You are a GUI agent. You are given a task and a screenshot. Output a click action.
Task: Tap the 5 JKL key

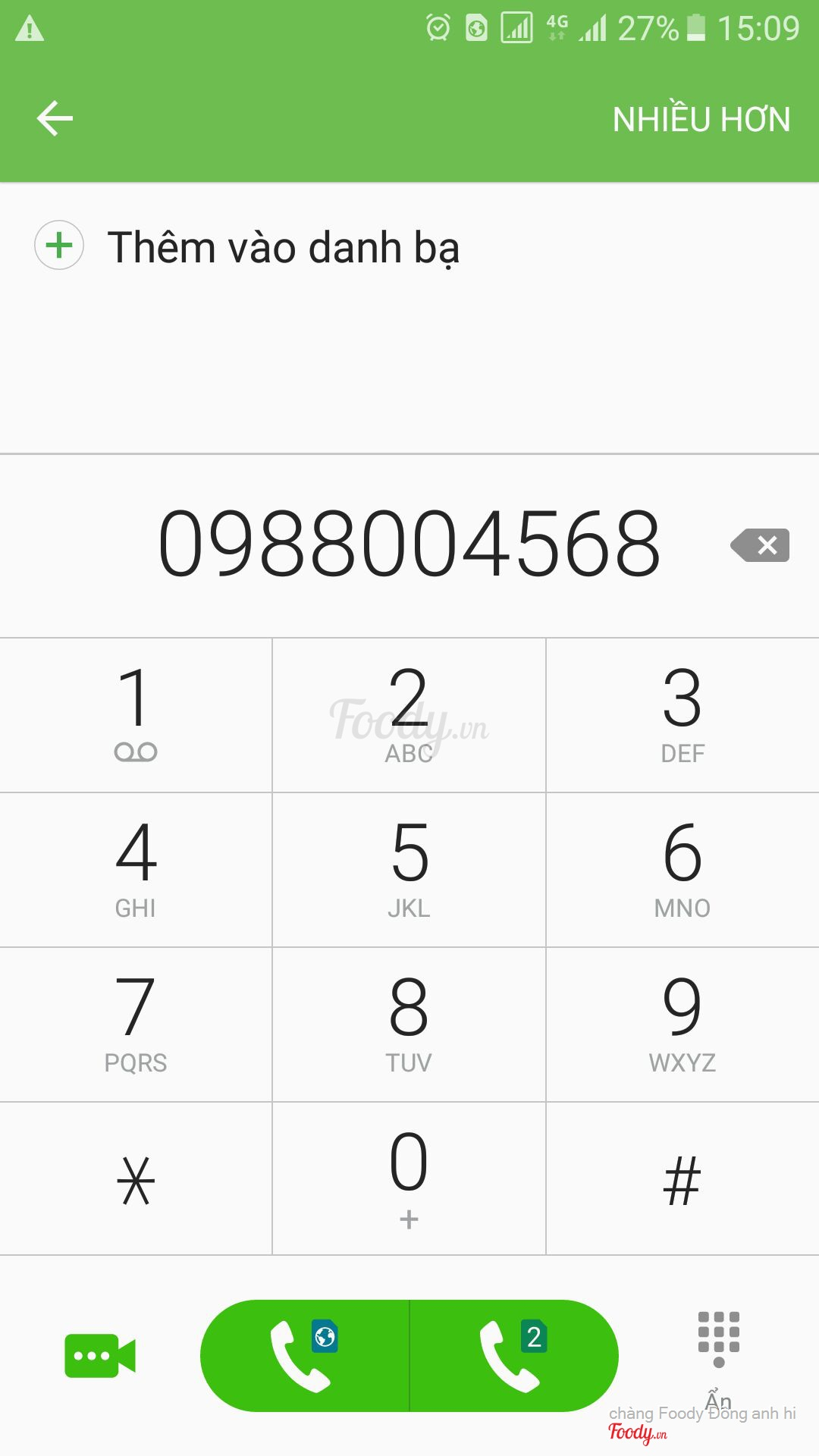pyautogui.click(x=409, y=870)
